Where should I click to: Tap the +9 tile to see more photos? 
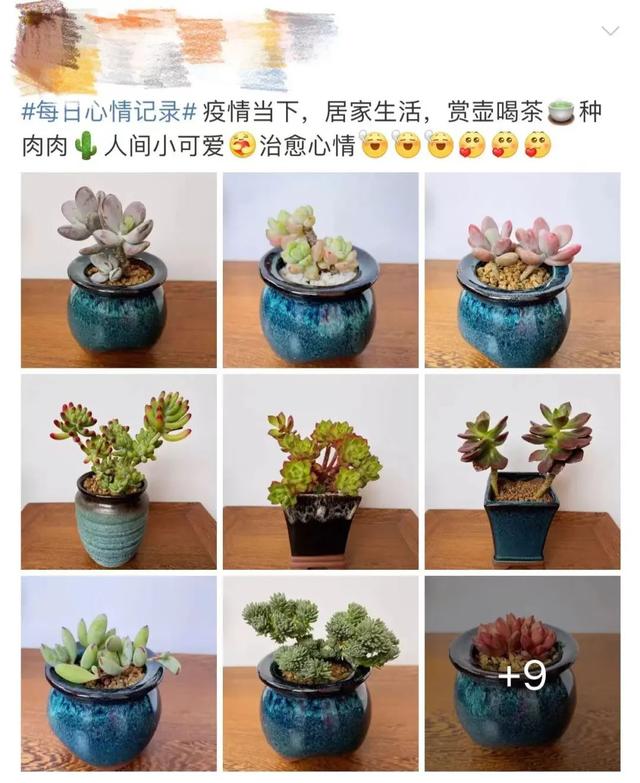(522, 673)
